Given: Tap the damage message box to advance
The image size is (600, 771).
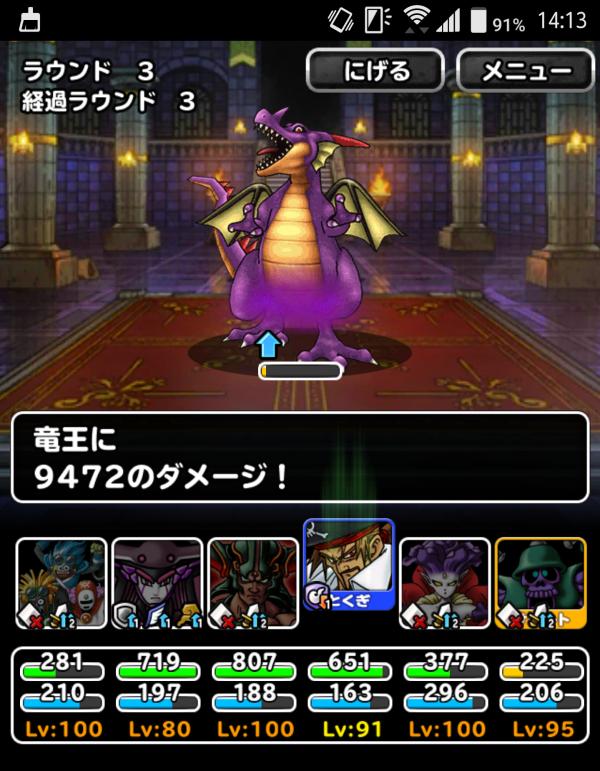Looking at the screenshot, I should tap(299, 457).
